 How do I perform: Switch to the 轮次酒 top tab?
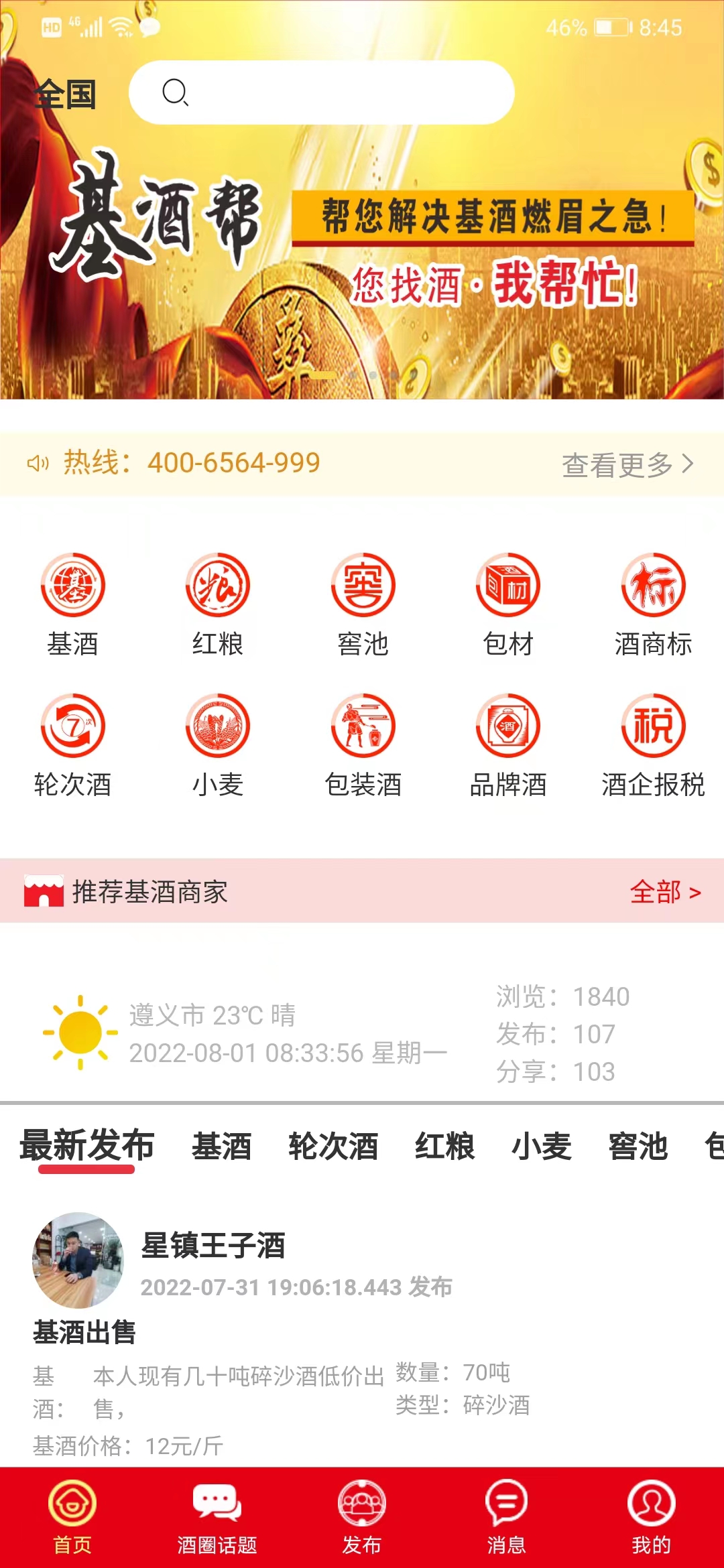pyautogui.click(x=333, y=1146)
